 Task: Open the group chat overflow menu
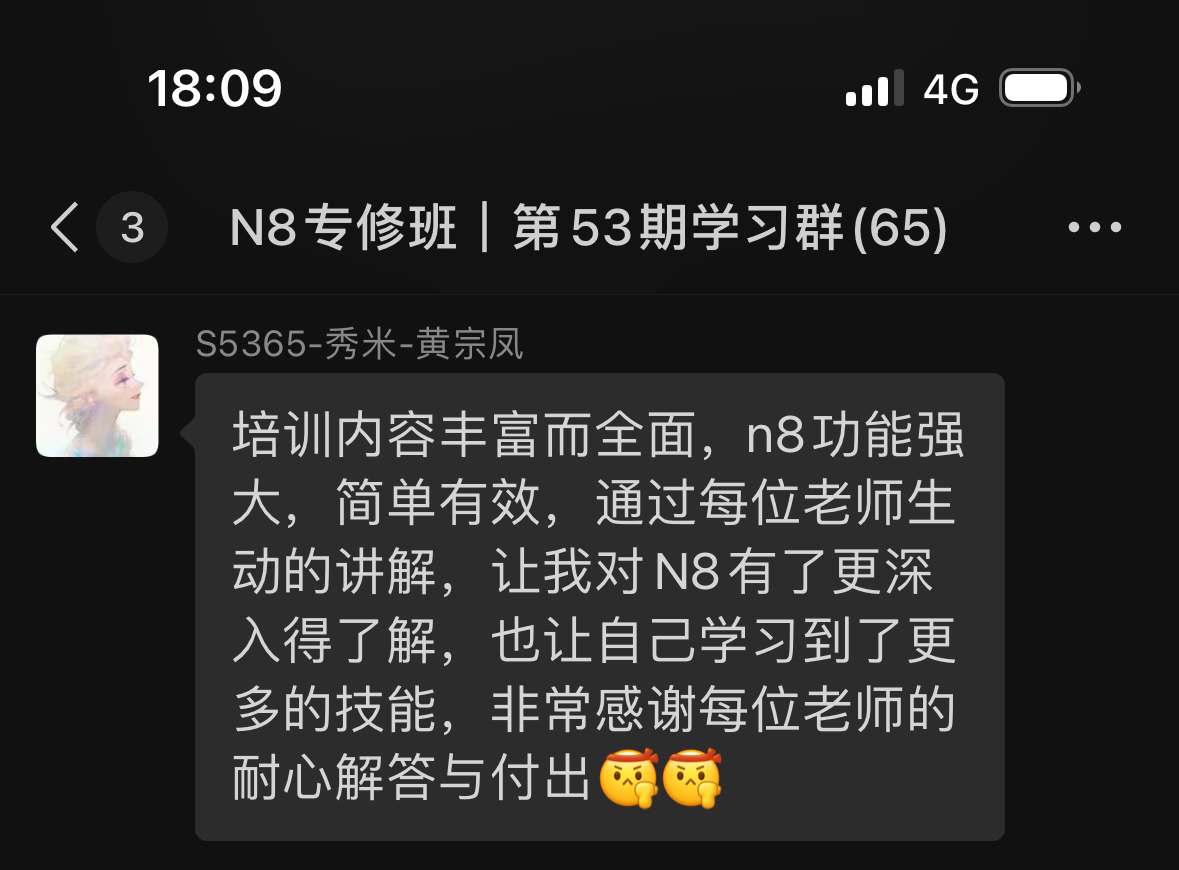click(1095, 228)
